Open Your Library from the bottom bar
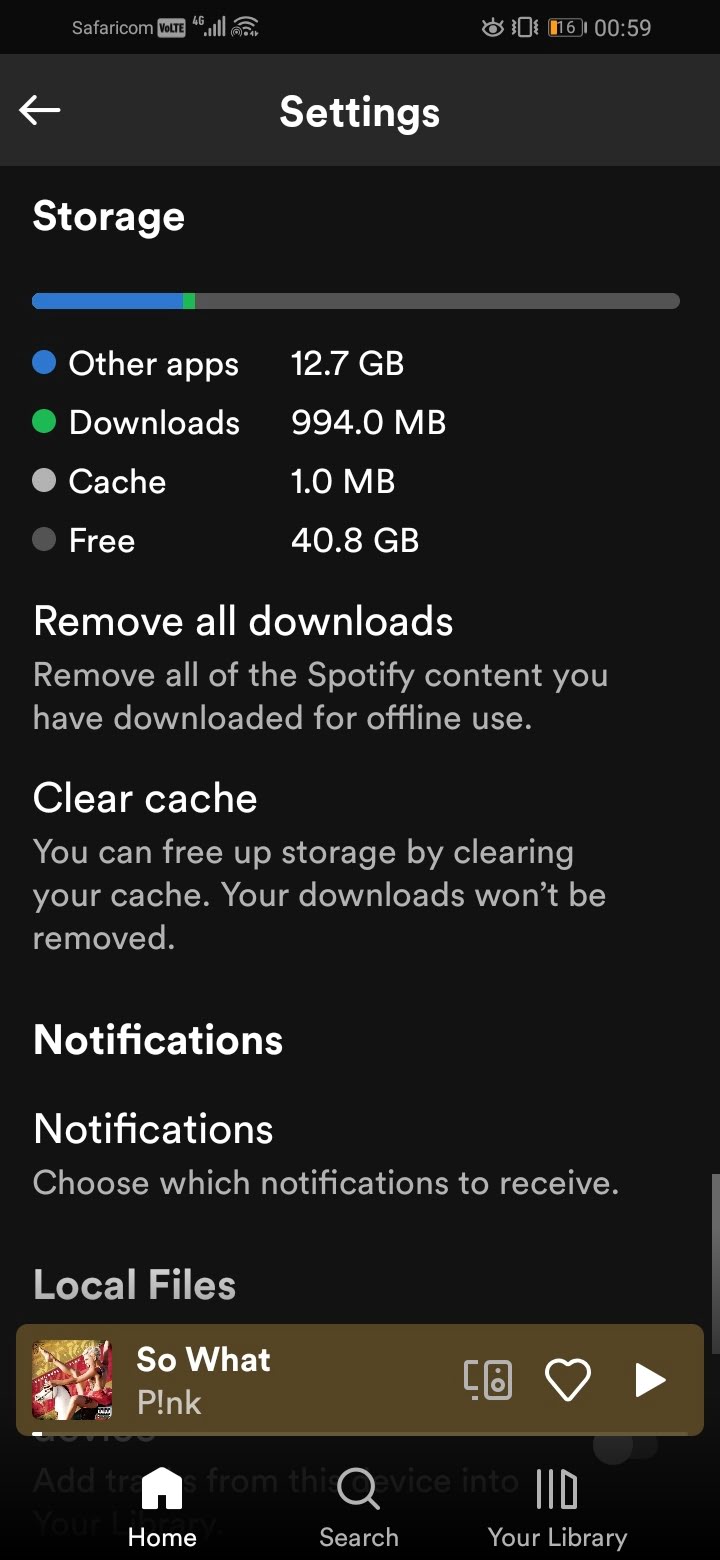 point(556,1505)
